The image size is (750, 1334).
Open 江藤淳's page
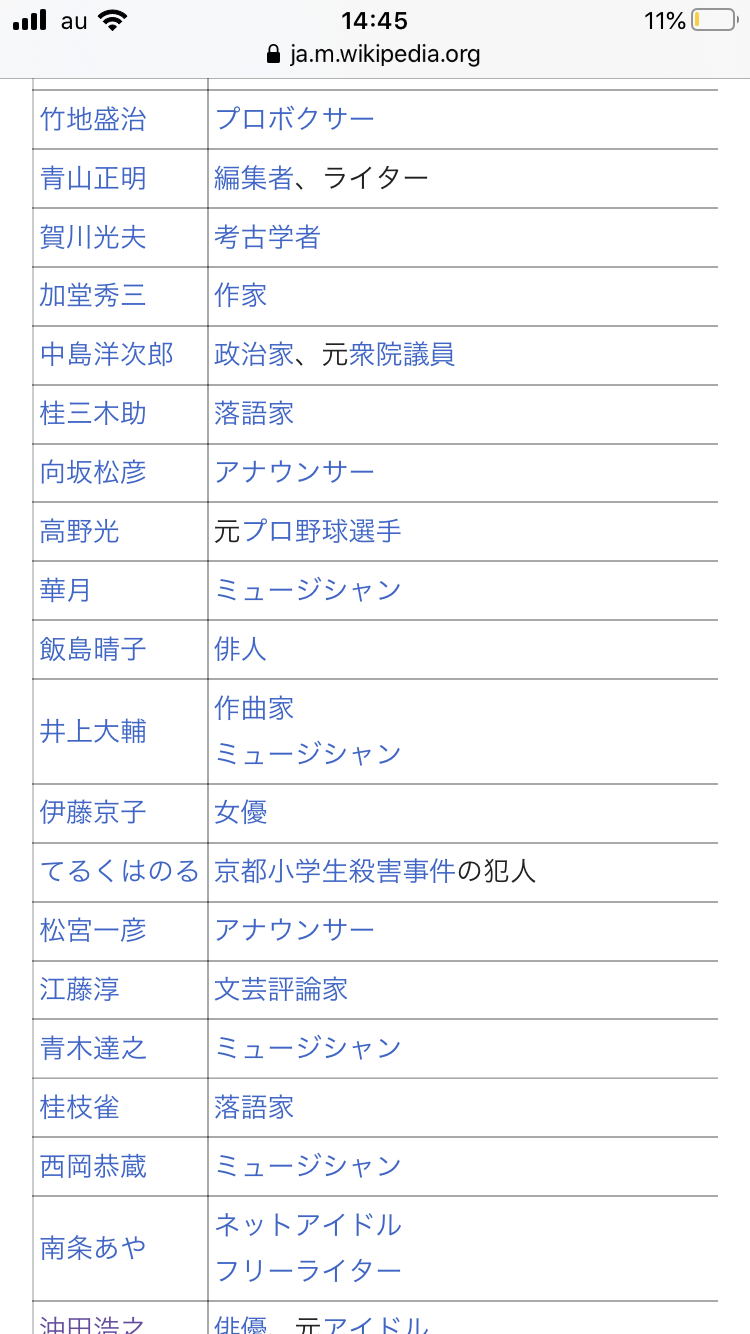click(x=80, y=990)
